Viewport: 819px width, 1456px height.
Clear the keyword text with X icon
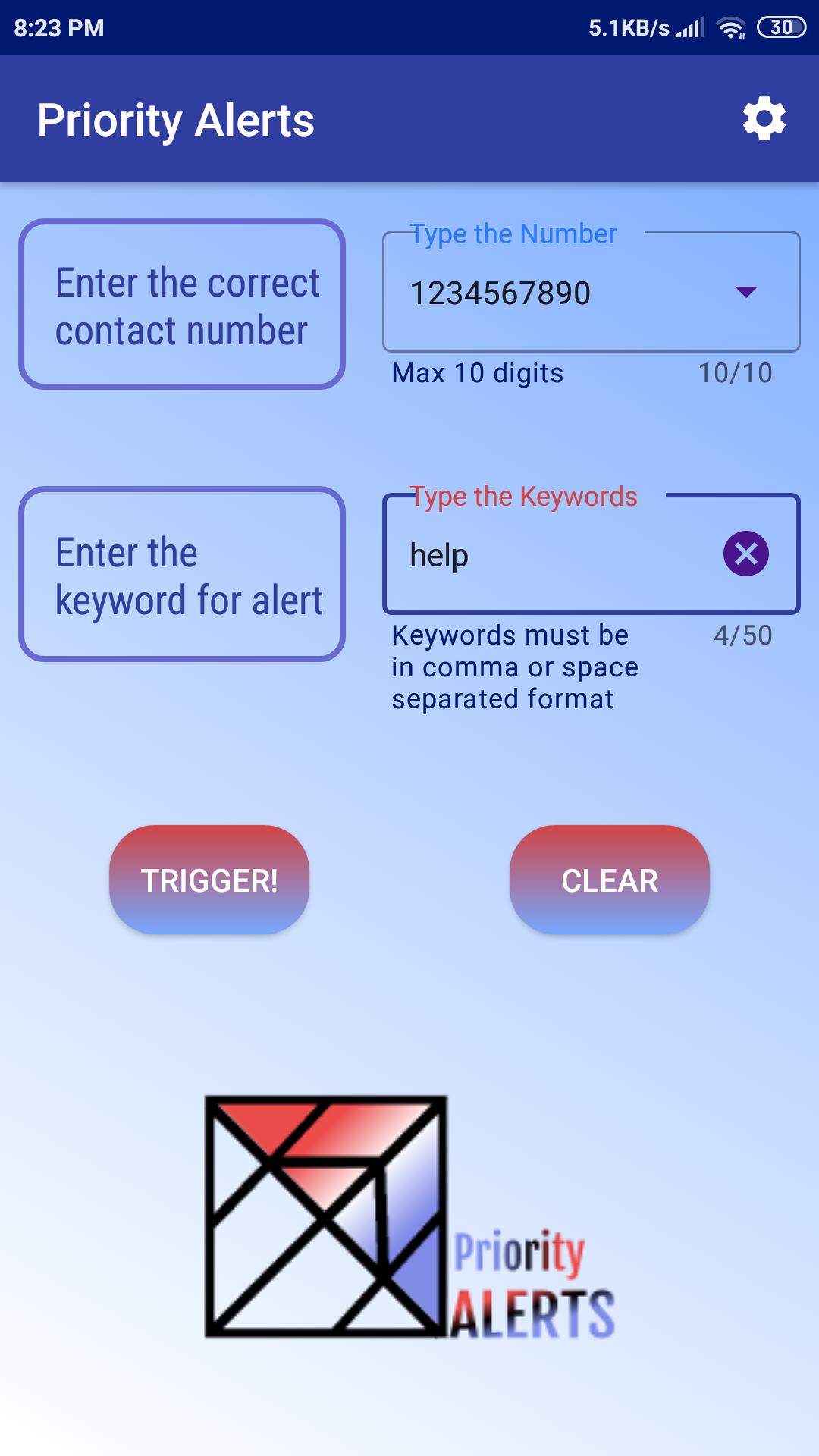click(x=746, y=554)
